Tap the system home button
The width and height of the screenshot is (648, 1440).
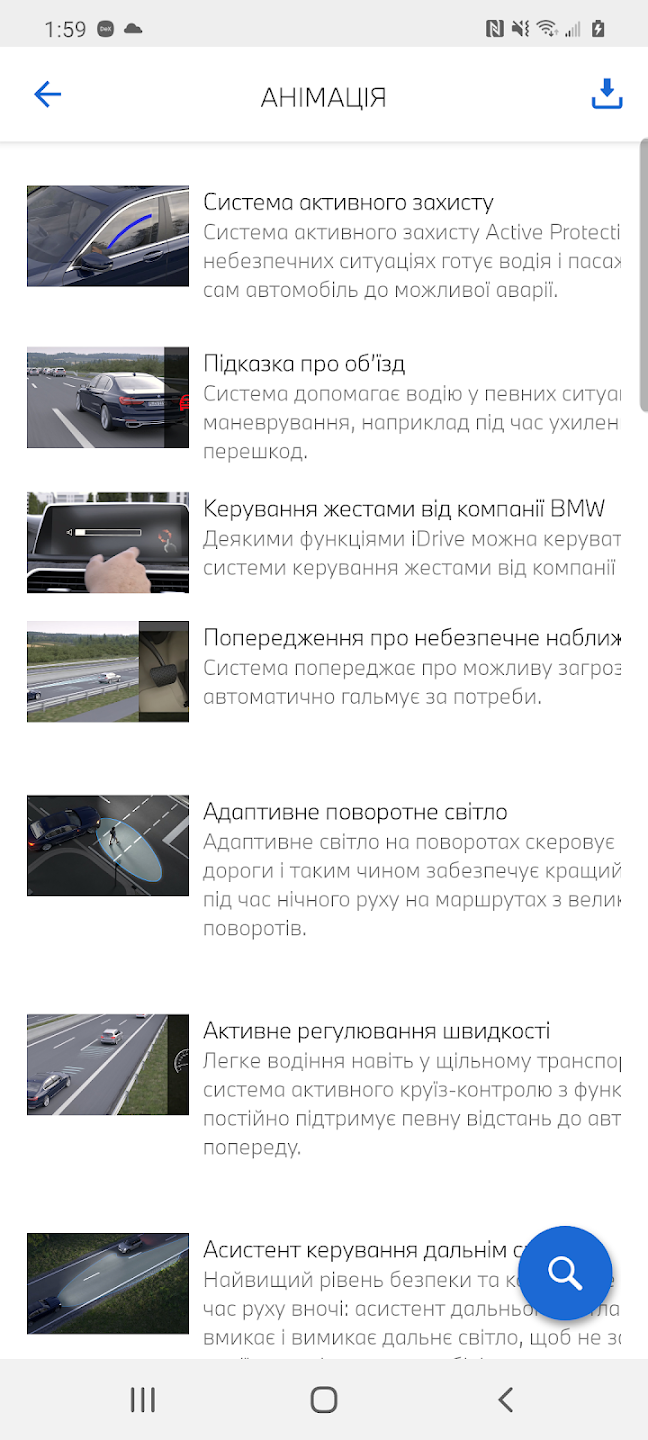tap(324, 1399)
